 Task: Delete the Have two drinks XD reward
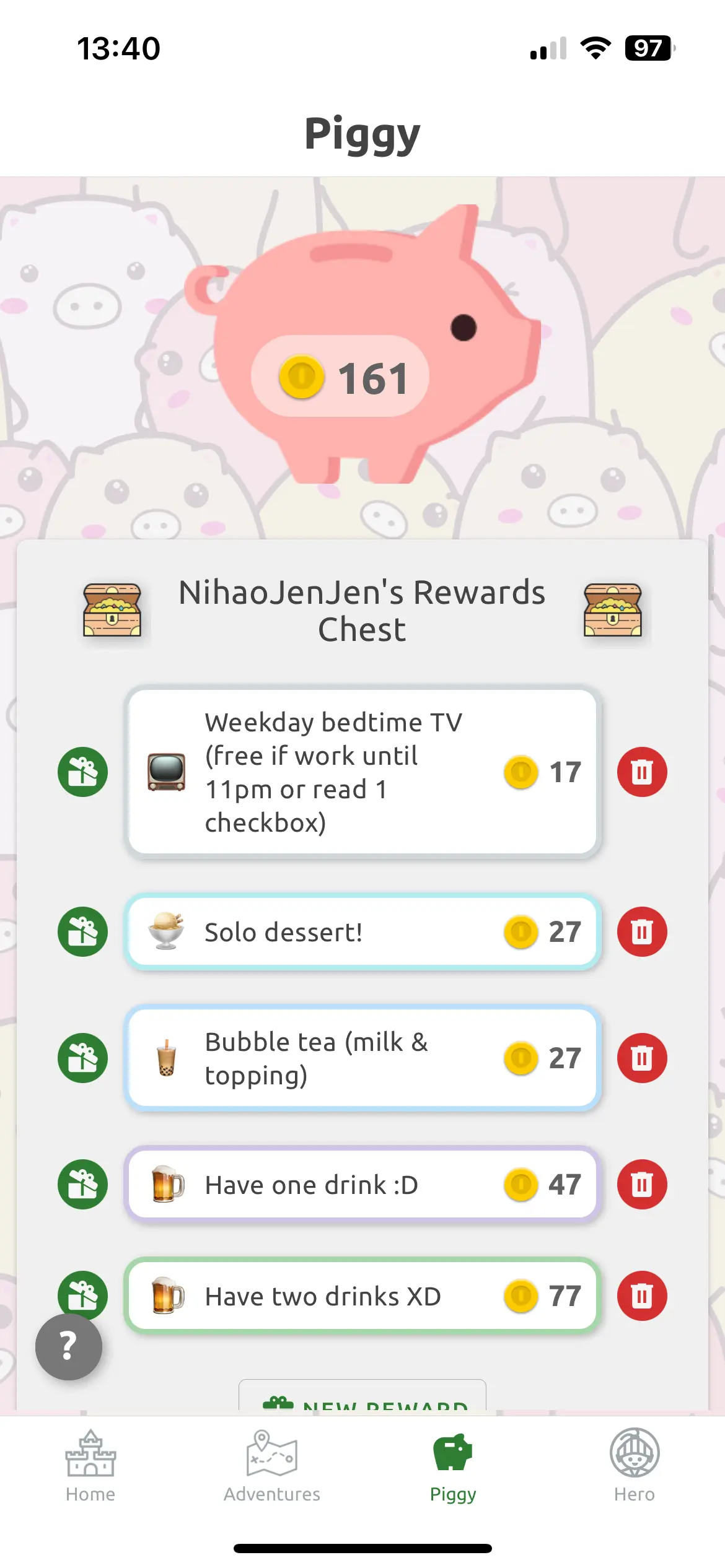pos(643,1296)
